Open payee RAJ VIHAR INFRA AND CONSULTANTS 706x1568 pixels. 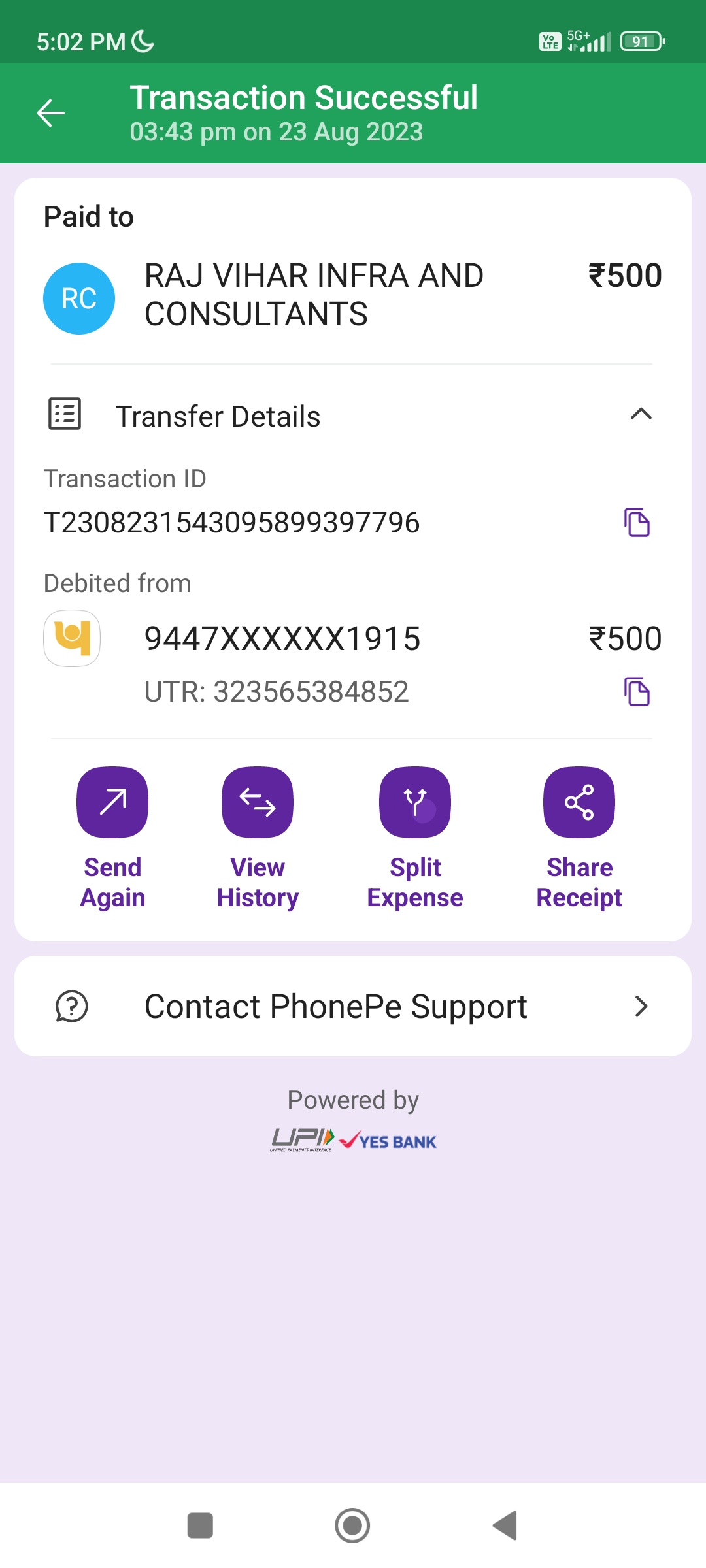(314, 295)
